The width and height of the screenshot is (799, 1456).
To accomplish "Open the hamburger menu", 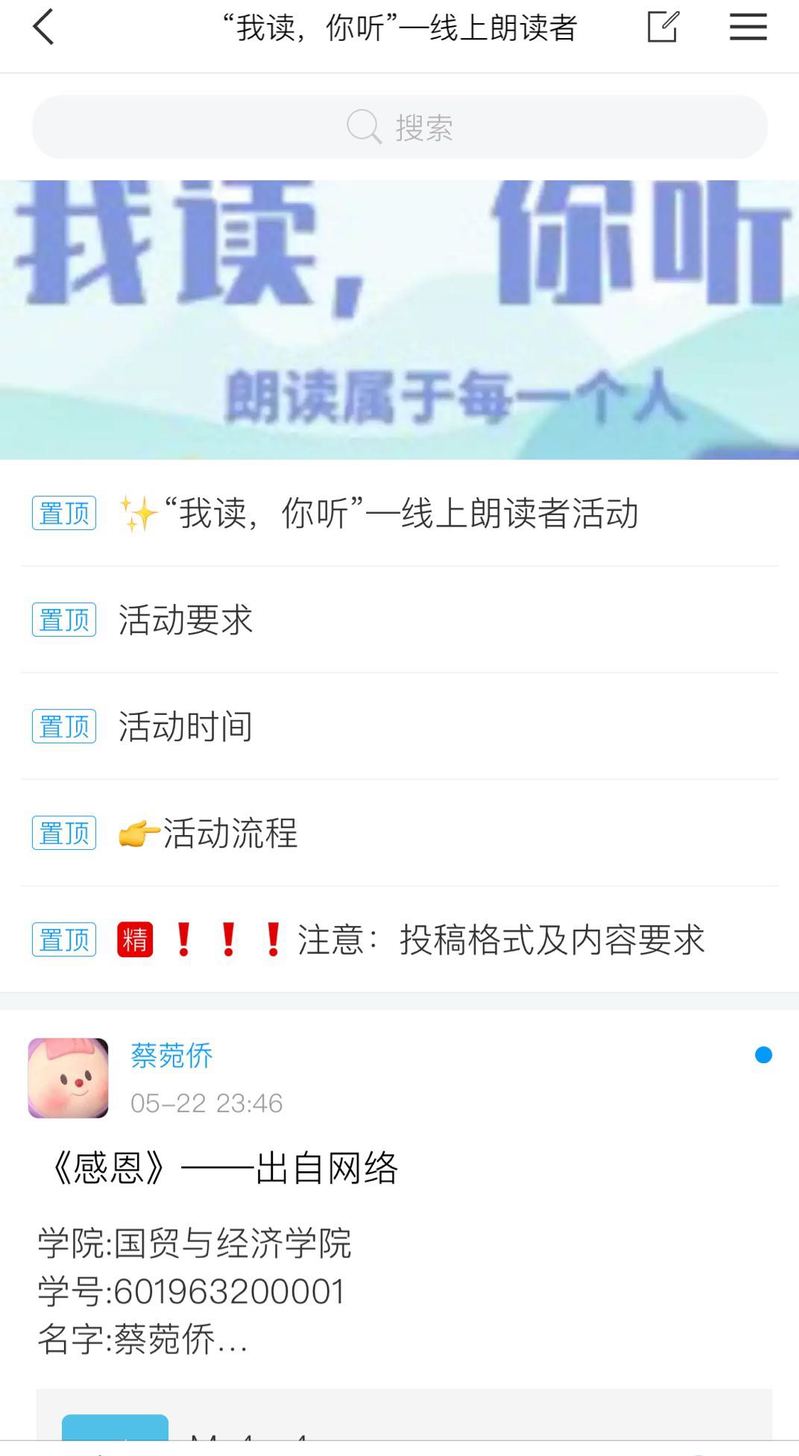I will (x=748, y=27).
